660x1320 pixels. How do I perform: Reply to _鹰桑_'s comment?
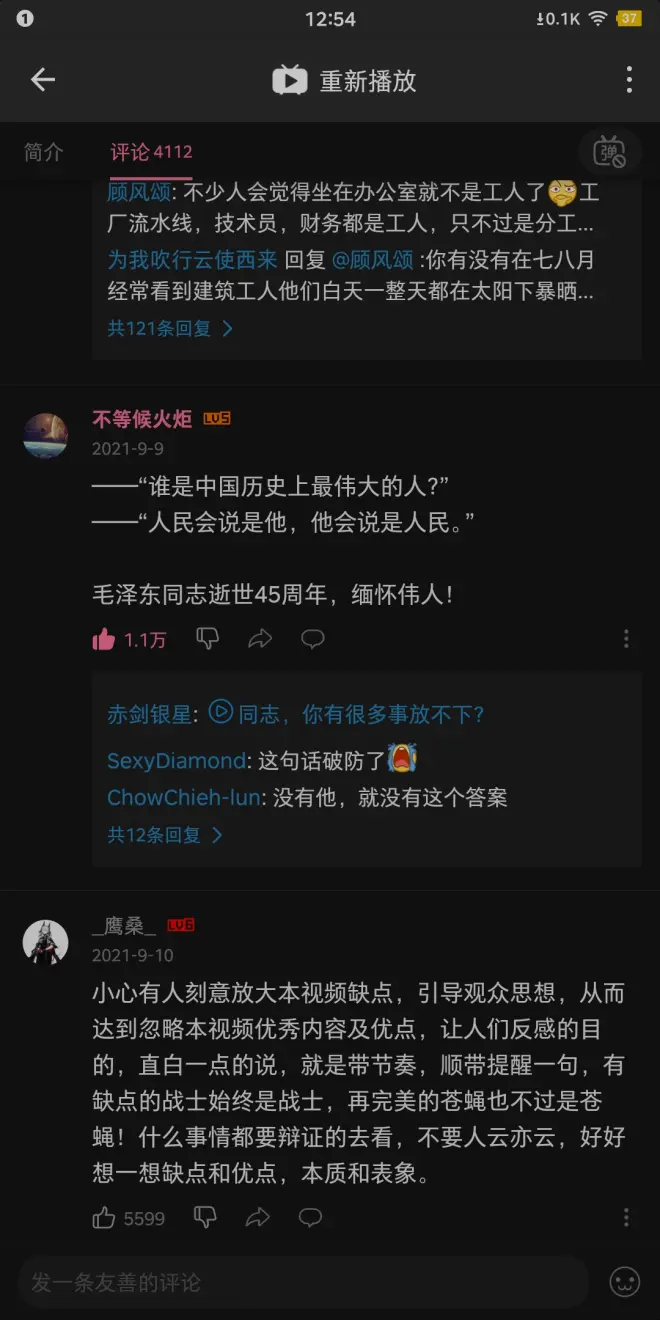[311, 1217]
